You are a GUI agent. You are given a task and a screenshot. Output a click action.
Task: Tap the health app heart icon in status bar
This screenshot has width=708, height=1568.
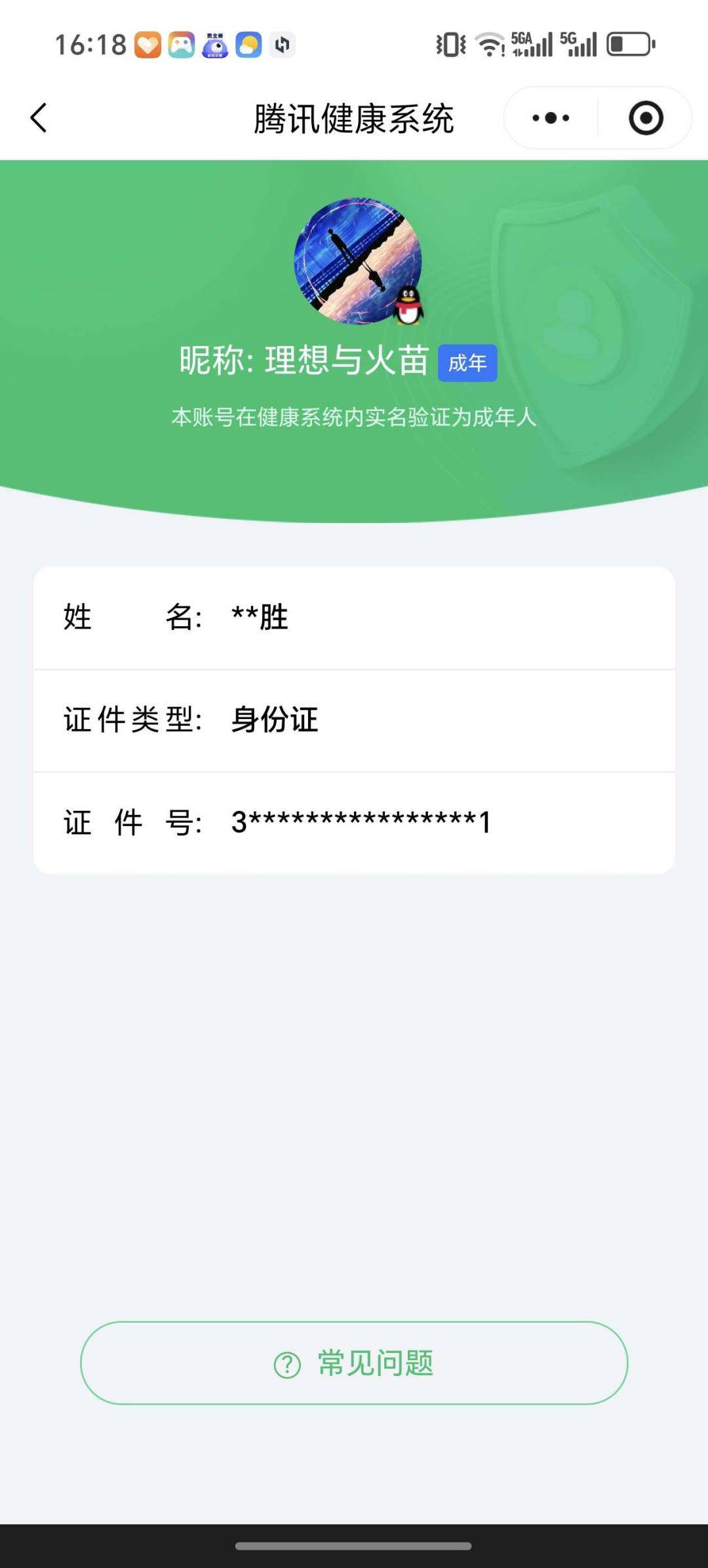(x=149, y=45)
